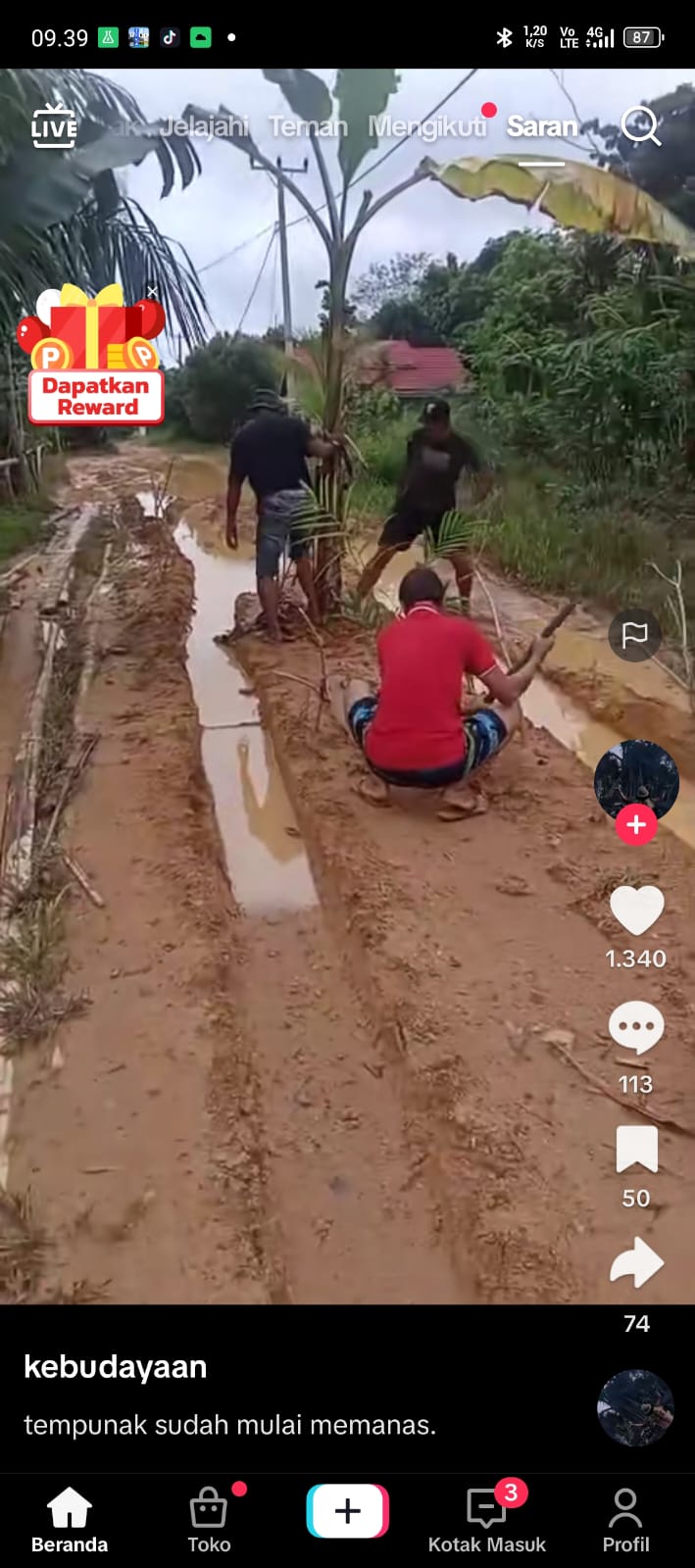Follow the creator with the plus badge
The width and height of the screenshot is (695, 1568).
[636, 824]
